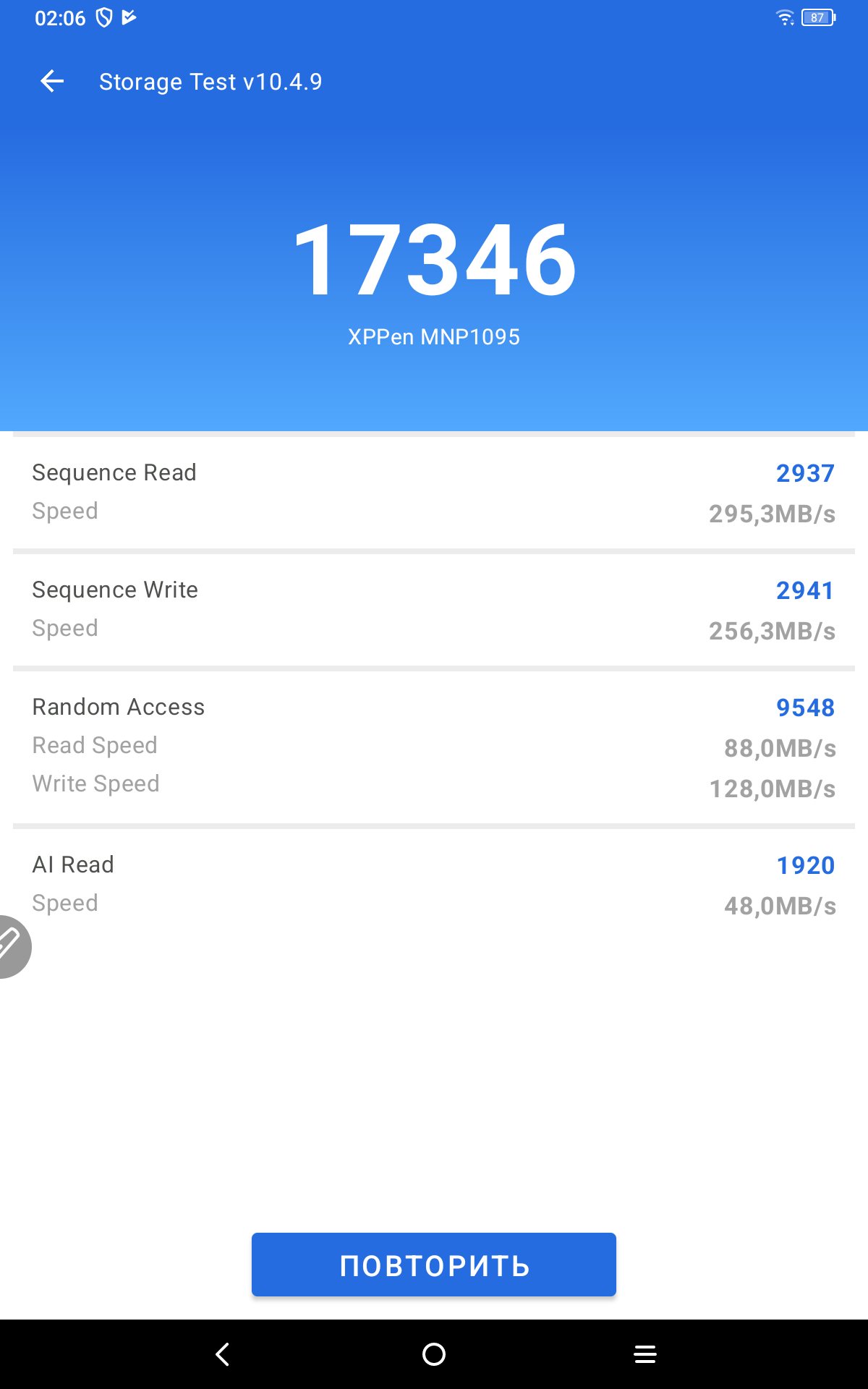Open the recent apps menu
This screenshot has width=868, height=1389.
(645, 1354)
